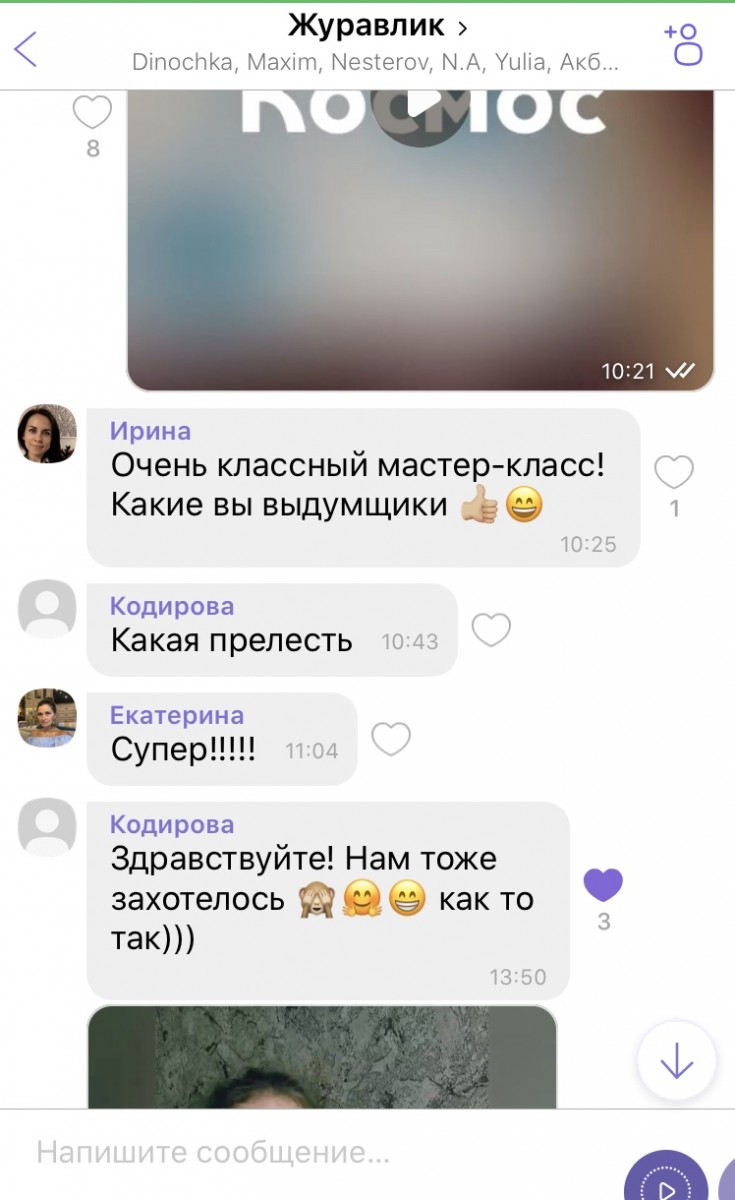
Task: Jump to the latest messages
Action: click(x=677, y=1060)
